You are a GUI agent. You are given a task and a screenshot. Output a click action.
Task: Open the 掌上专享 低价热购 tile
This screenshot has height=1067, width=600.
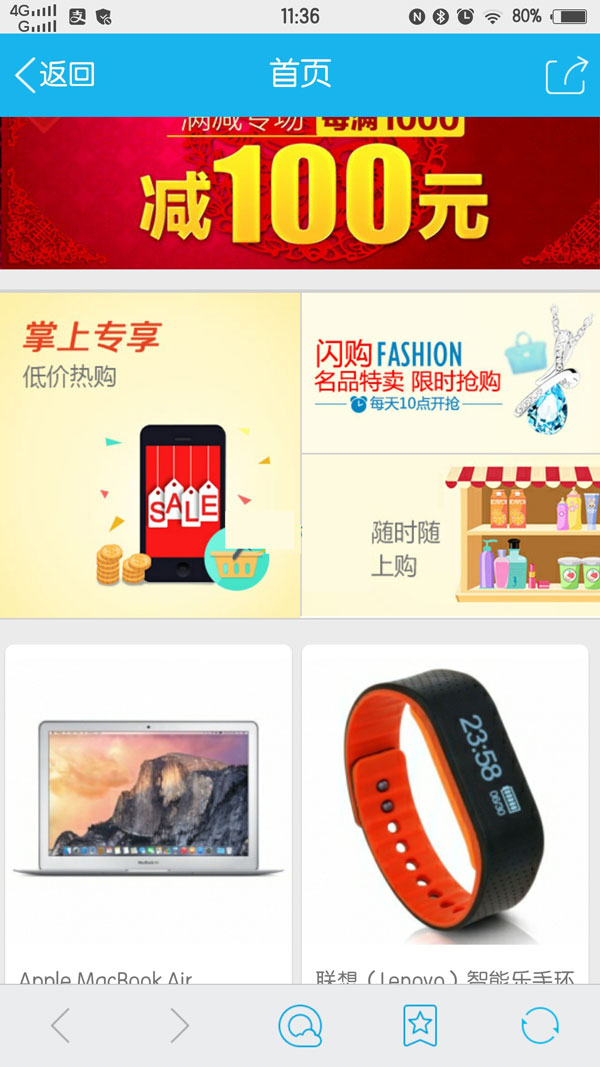click(150, 455)
